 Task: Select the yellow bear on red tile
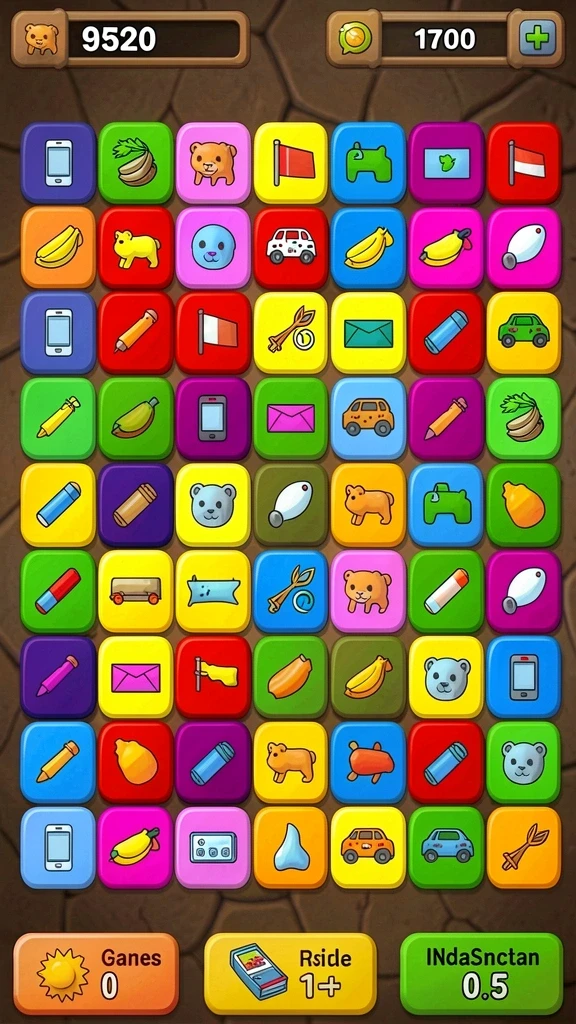pyautogui.click(x=135, y=248)
